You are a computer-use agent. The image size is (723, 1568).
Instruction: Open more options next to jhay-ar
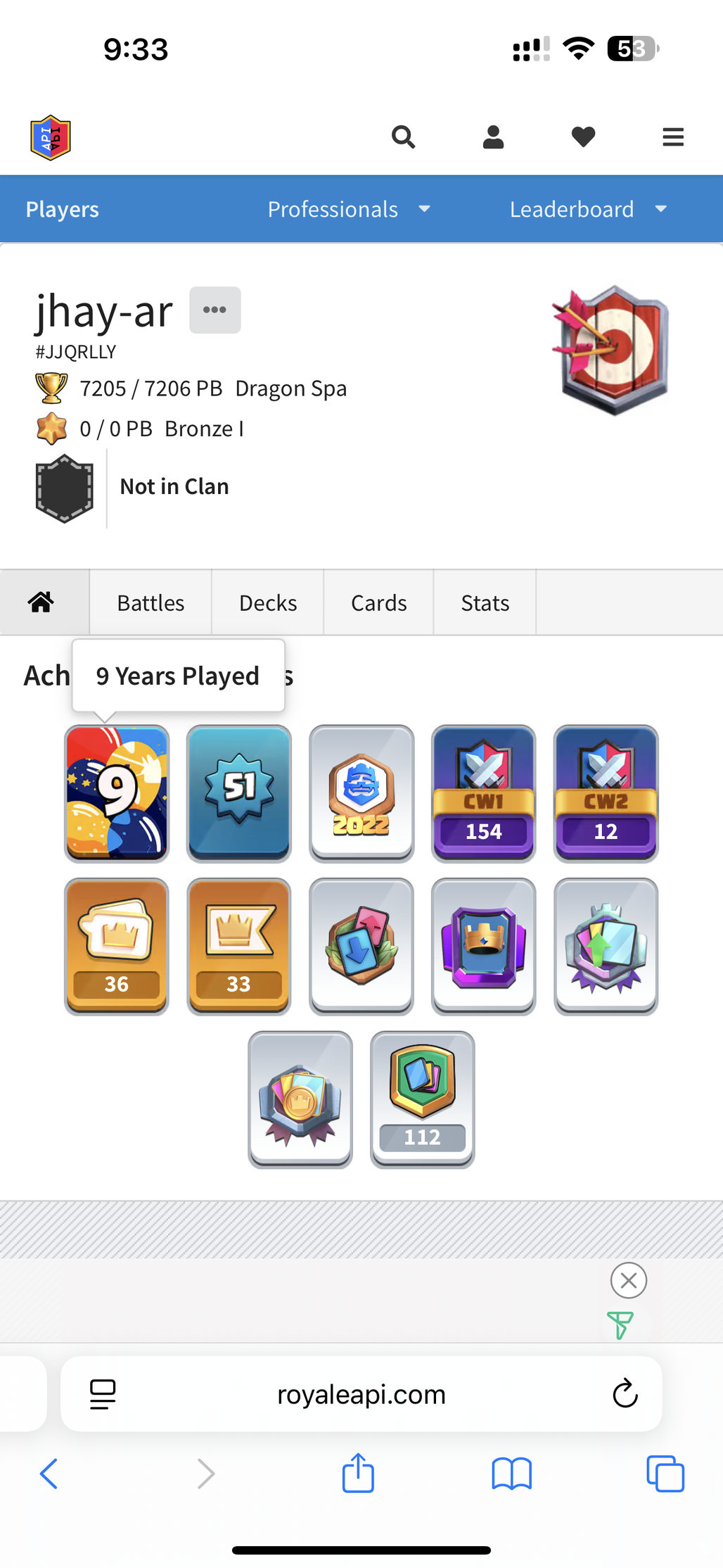coord(215,310)
